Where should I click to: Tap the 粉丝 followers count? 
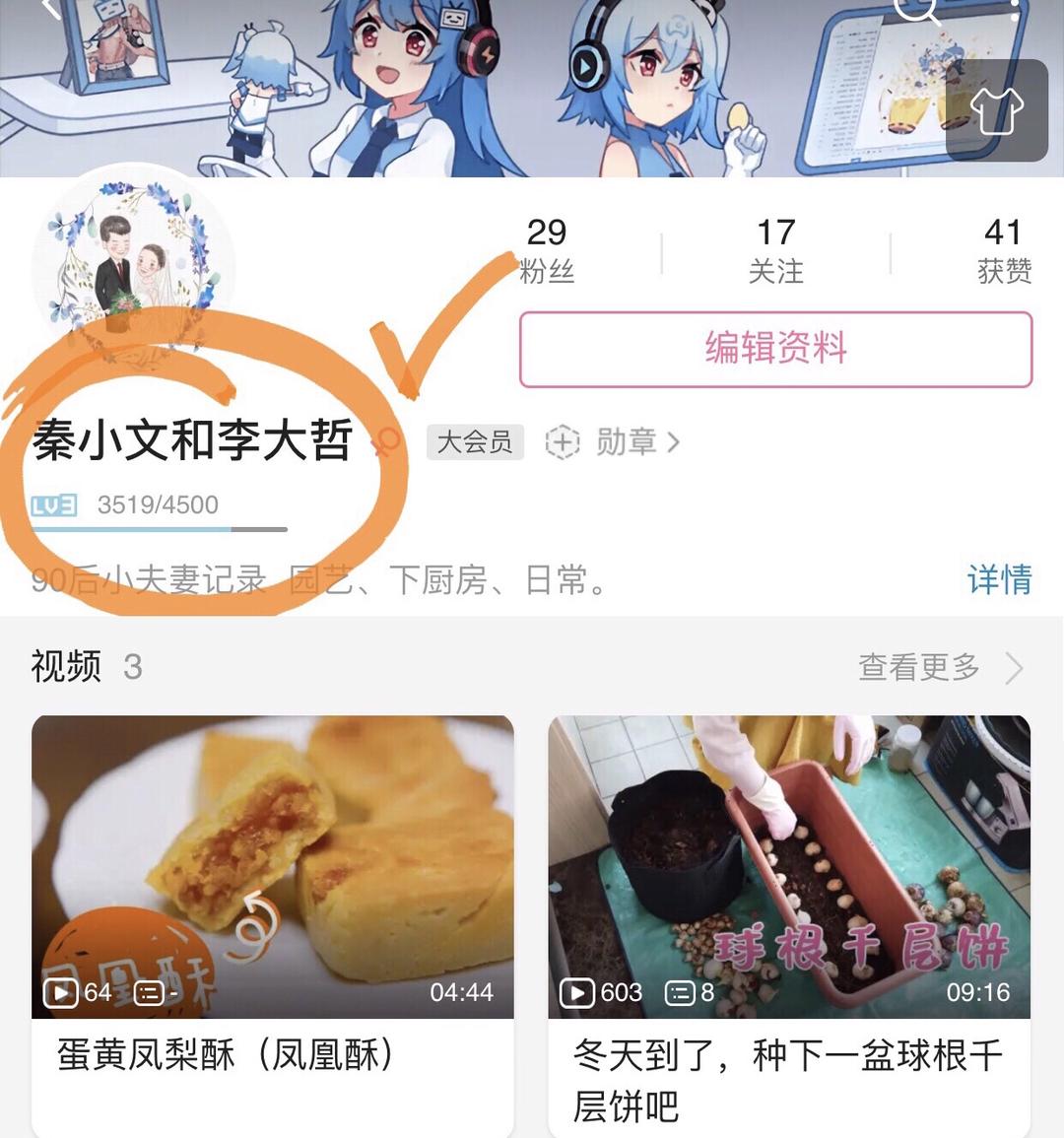coord(548,250)
